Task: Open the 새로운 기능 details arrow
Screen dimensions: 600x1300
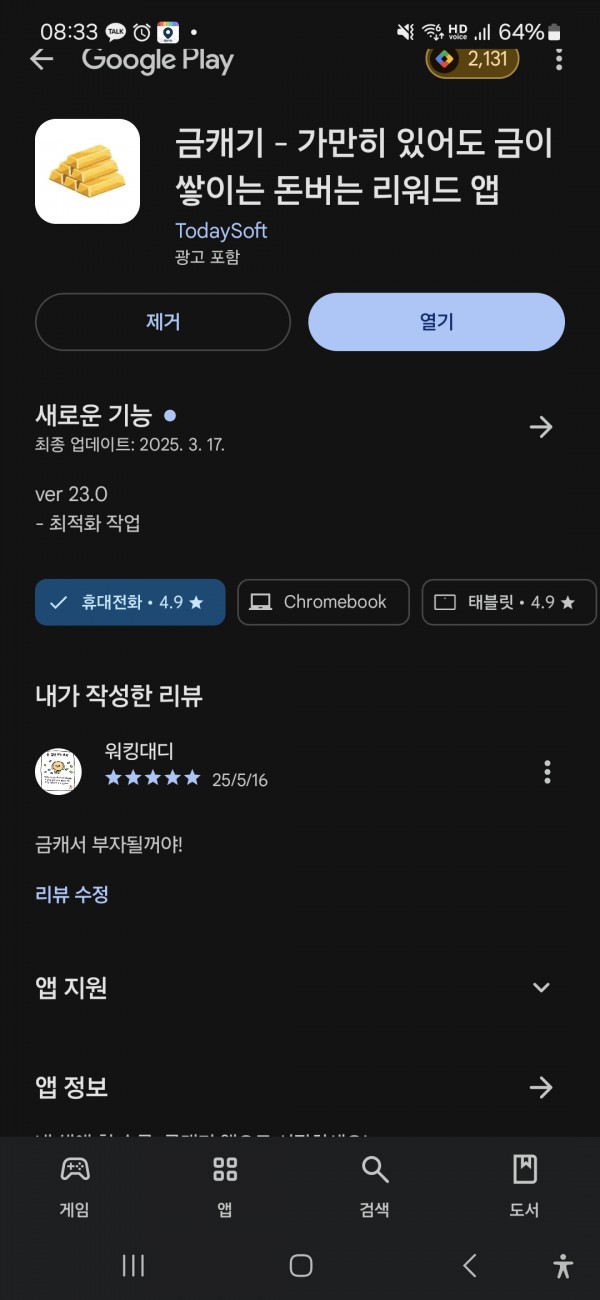Action: 541,427
